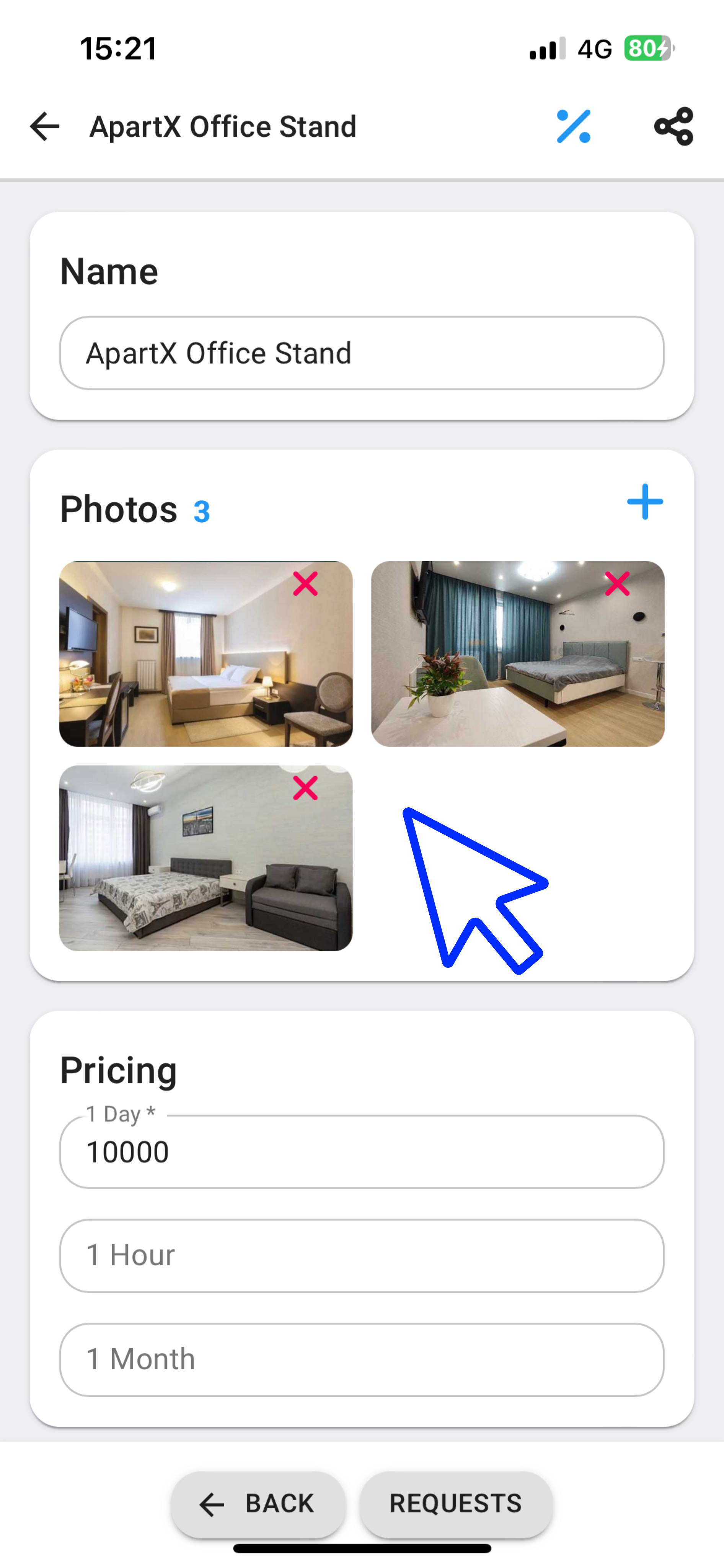Go back using the top arrow
This screenshot has width=724, height=1568.
click(44, 127)
